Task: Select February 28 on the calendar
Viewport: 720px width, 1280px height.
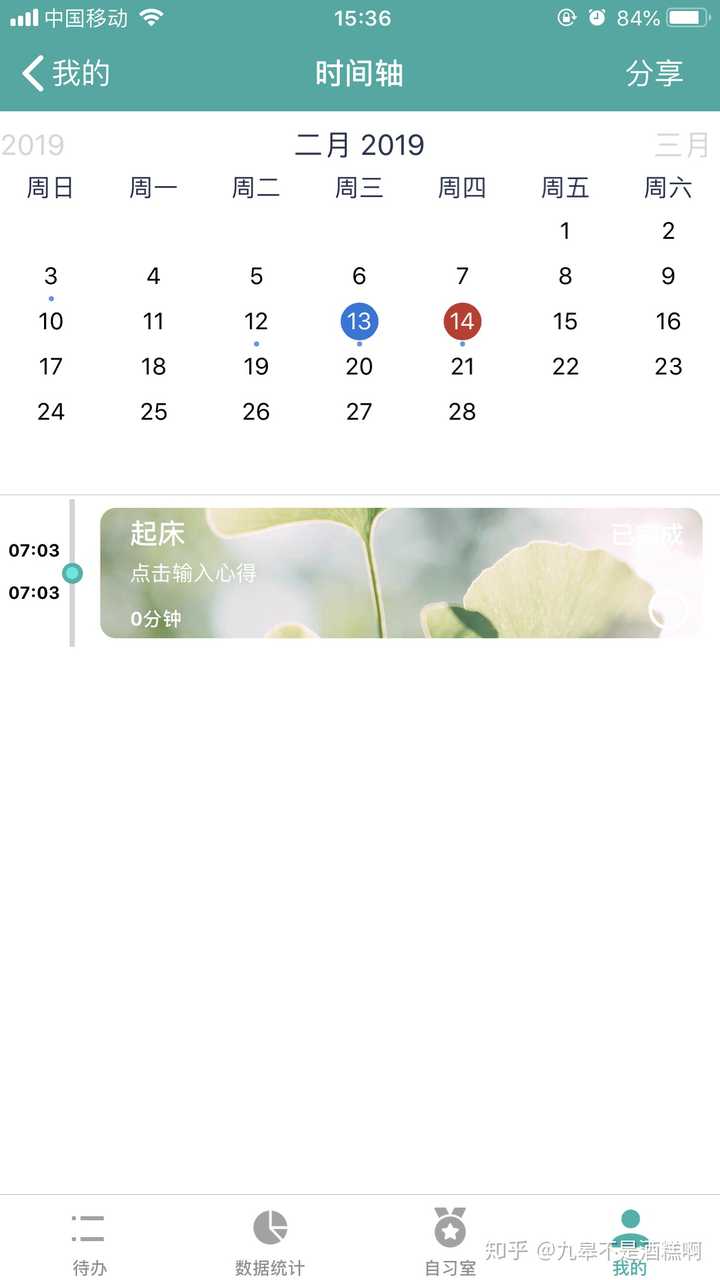Action: [462, 411]
